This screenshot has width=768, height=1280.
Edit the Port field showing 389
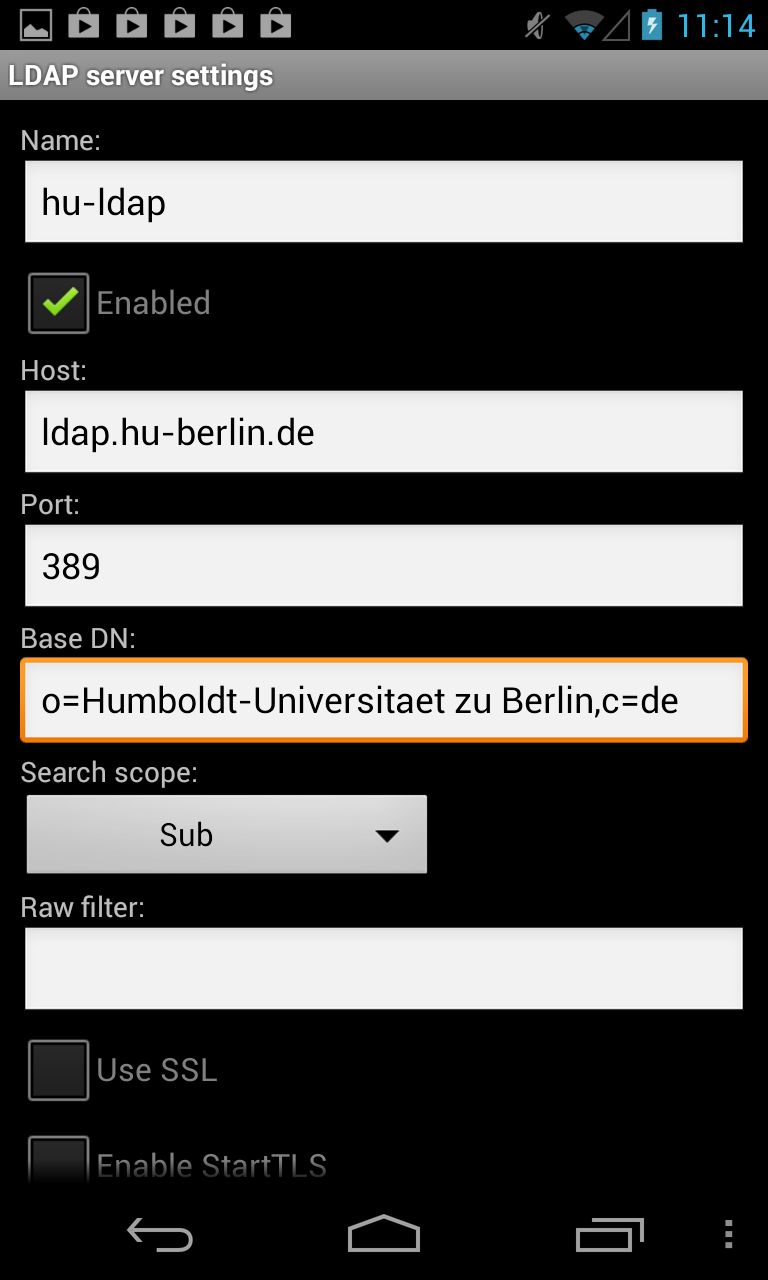[383, 566]
